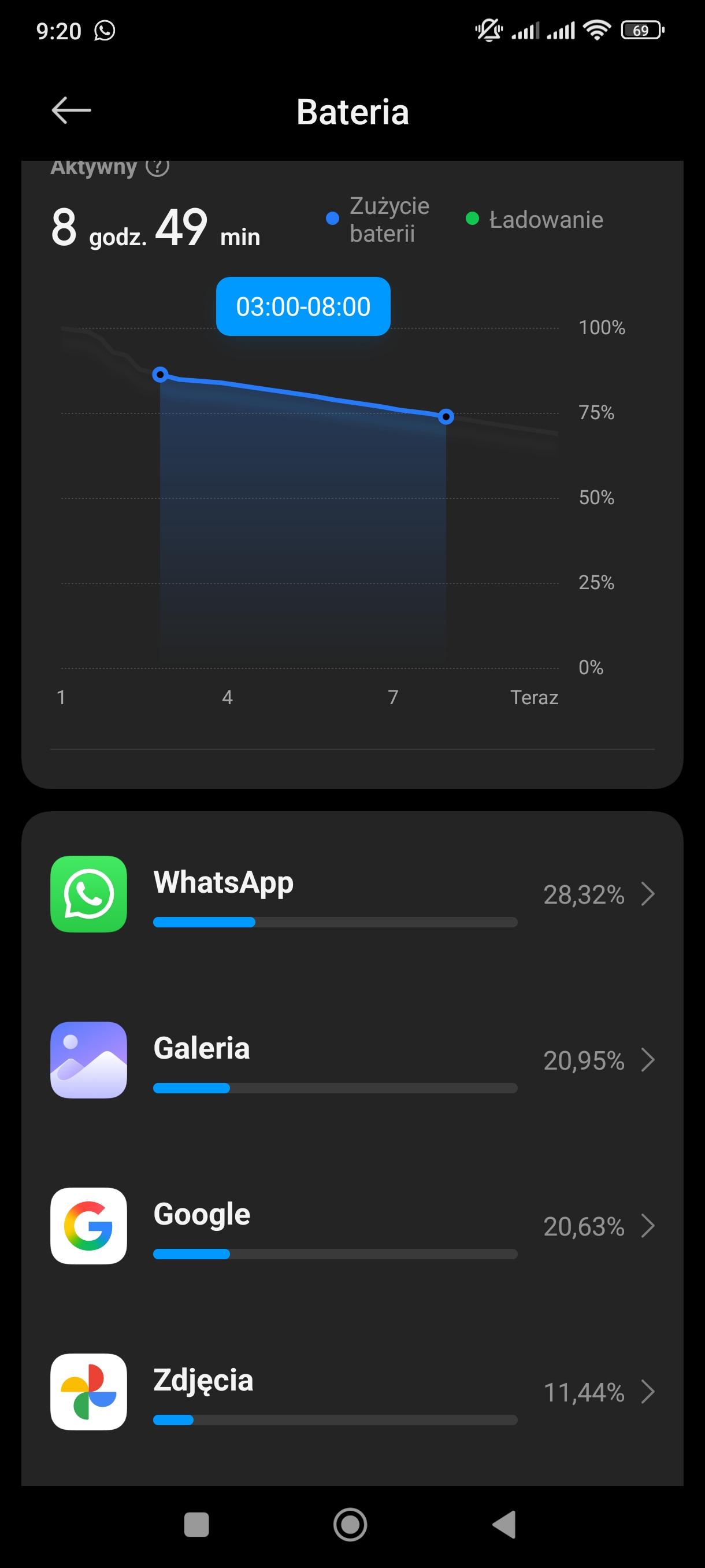Open recent apps via square button

pos(196,1525)
